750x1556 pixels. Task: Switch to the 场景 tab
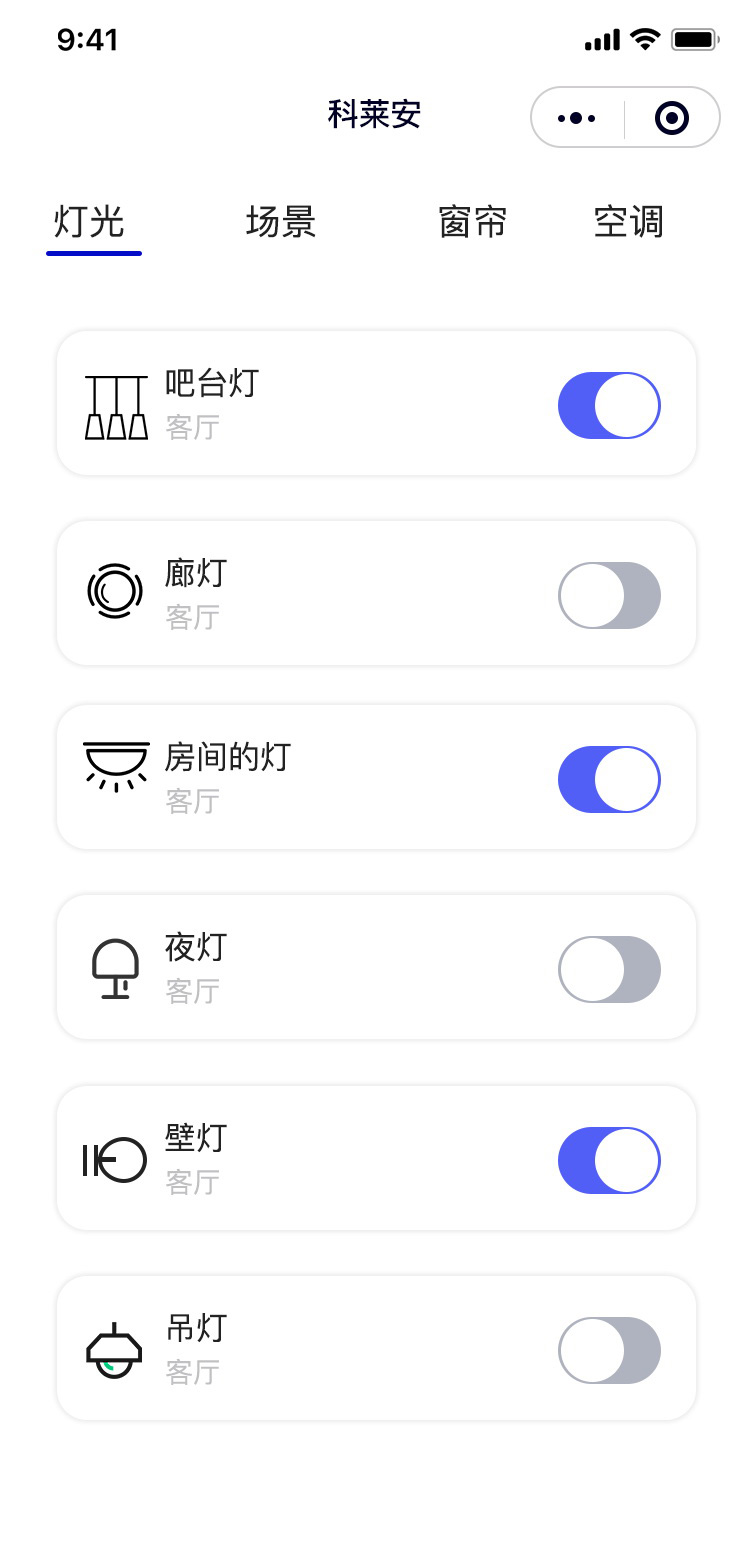point(281,222)
